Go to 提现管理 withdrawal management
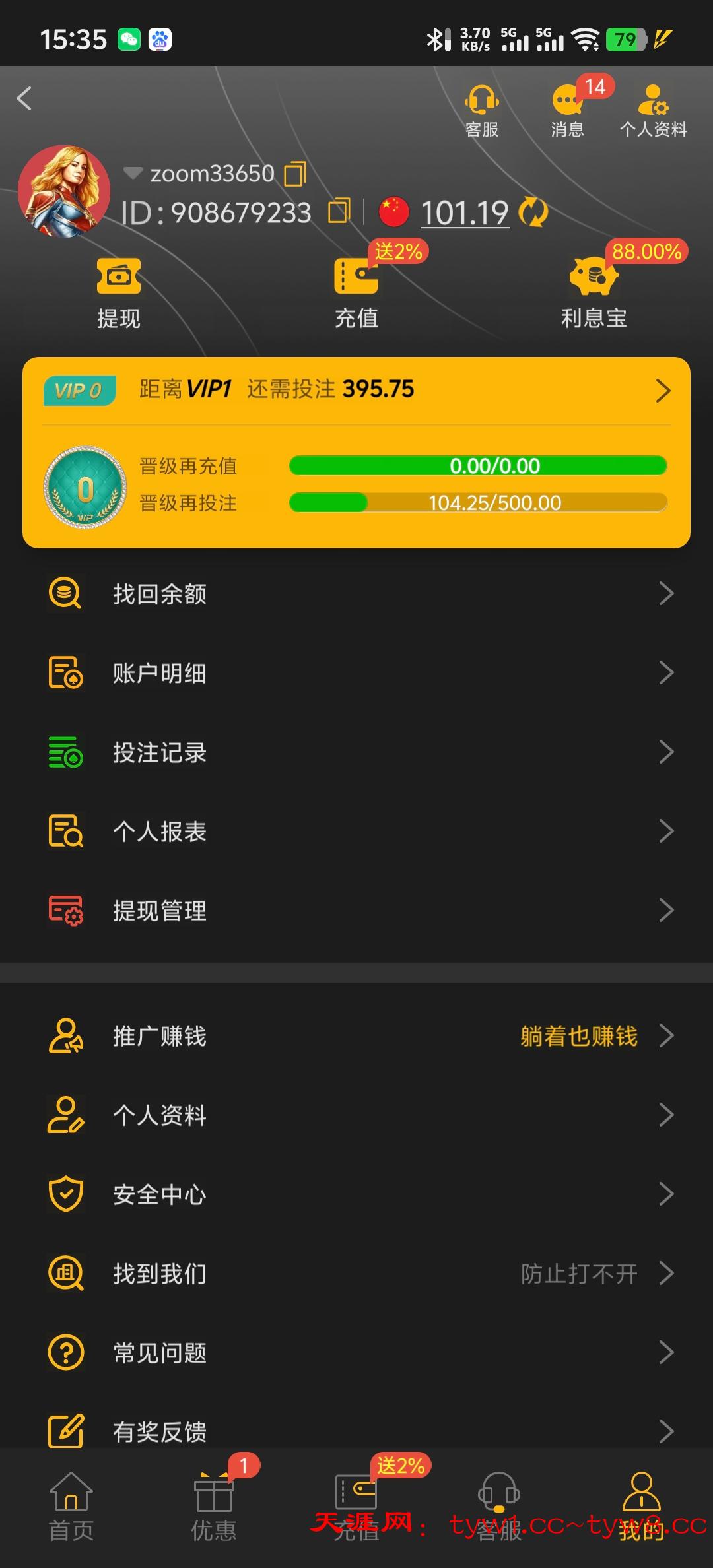713x1568 pixels. 356,911
